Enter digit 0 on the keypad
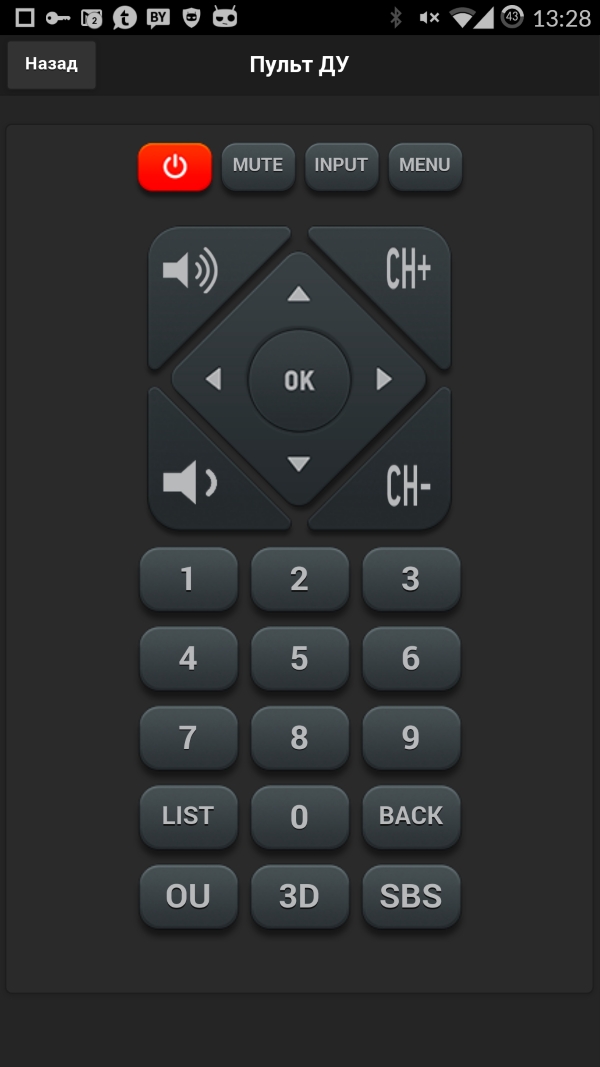The height and width of the screenshot is (1067, 600). pos(299,817)
